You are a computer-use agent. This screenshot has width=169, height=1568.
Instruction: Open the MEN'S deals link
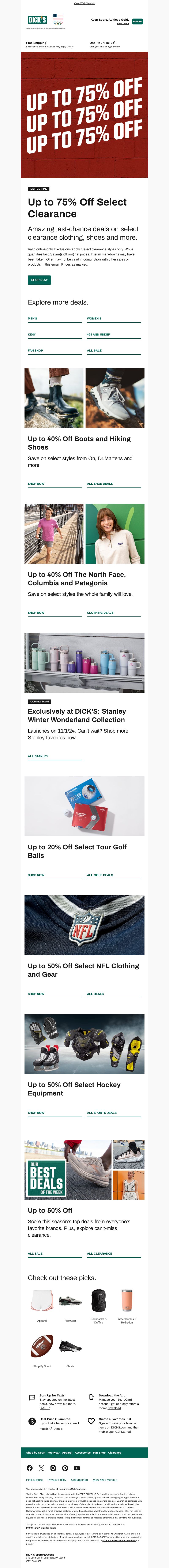pos(32,318)
